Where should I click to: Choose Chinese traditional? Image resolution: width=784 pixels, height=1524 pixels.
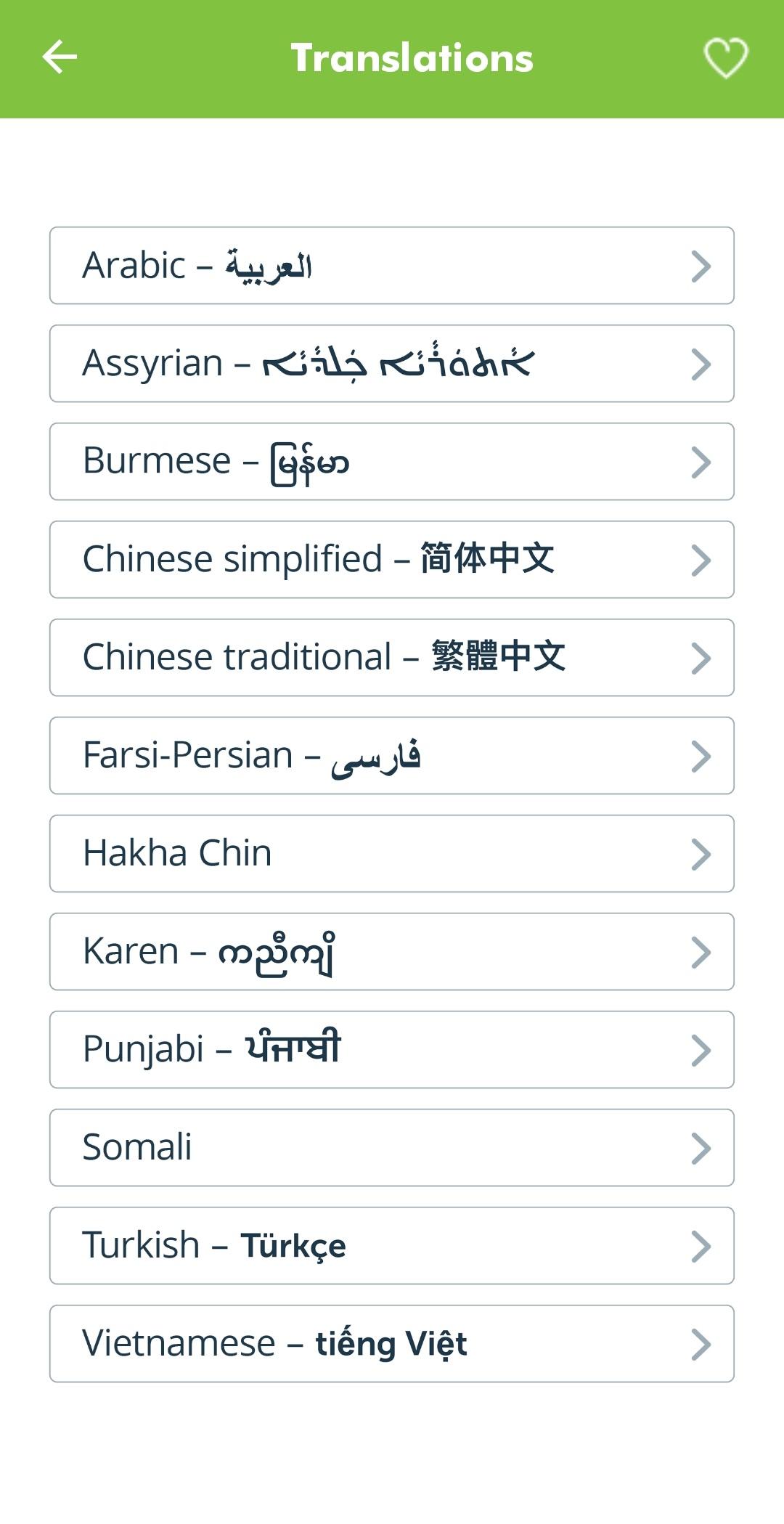392,658
